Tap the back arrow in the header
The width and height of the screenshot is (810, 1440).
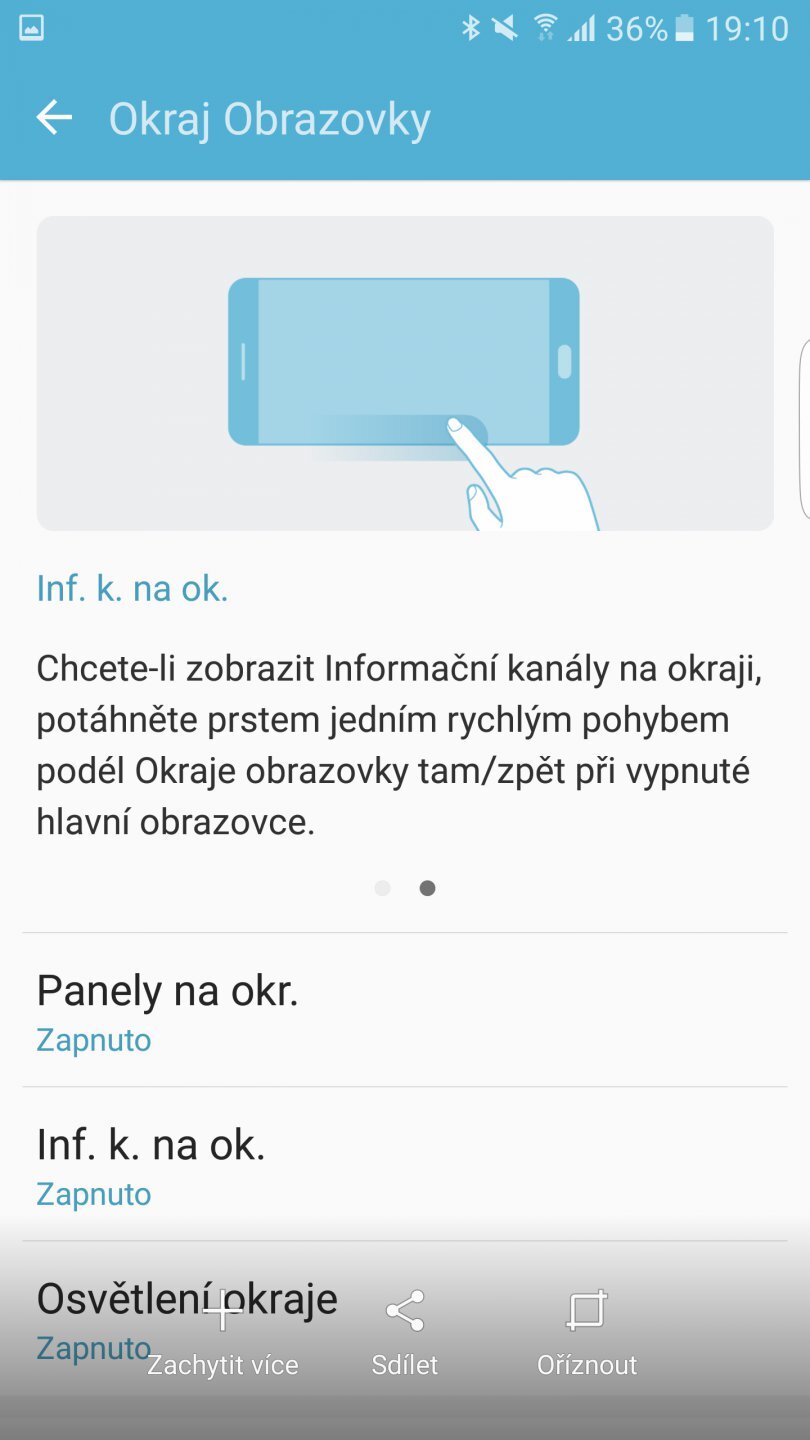click(53, 117)
